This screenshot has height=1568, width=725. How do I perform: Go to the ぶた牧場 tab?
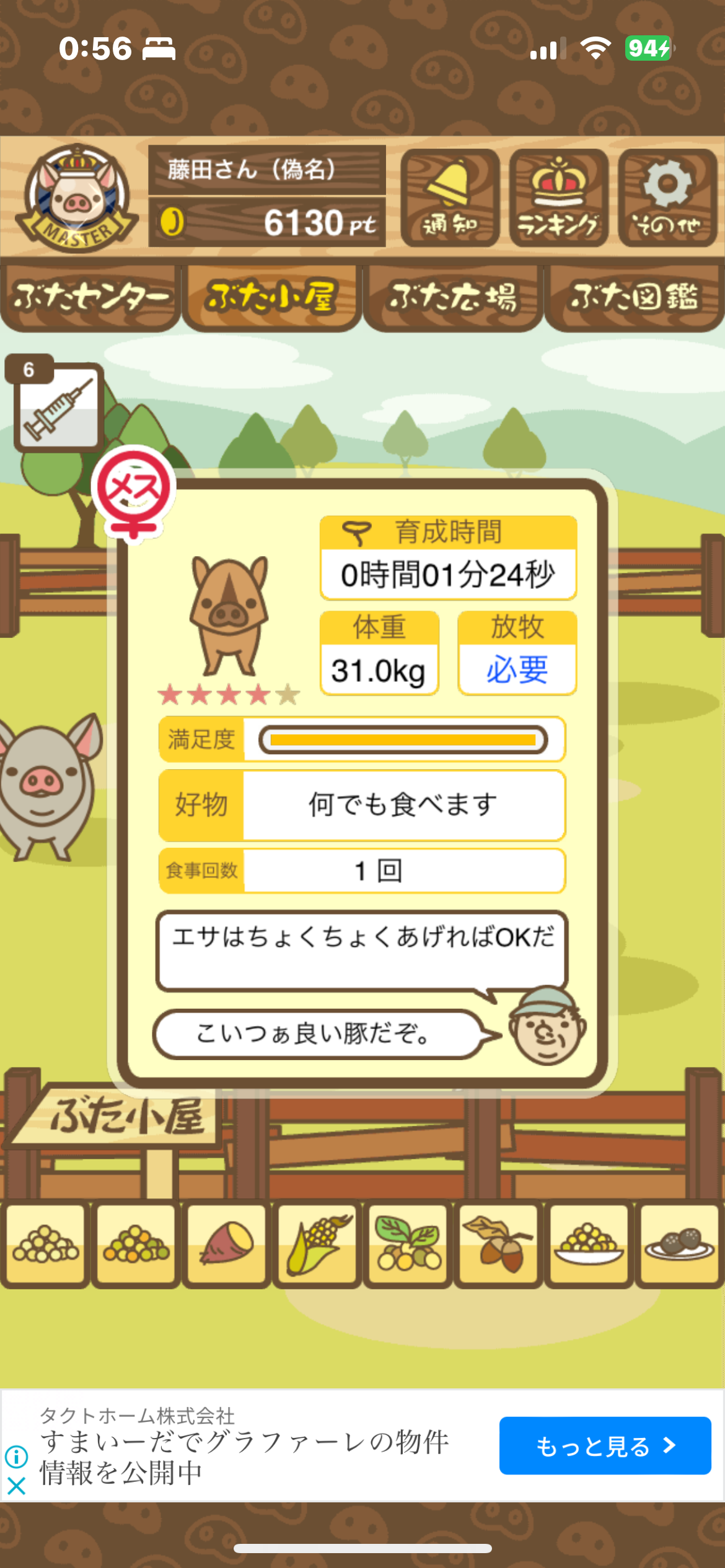click(453, 298)
